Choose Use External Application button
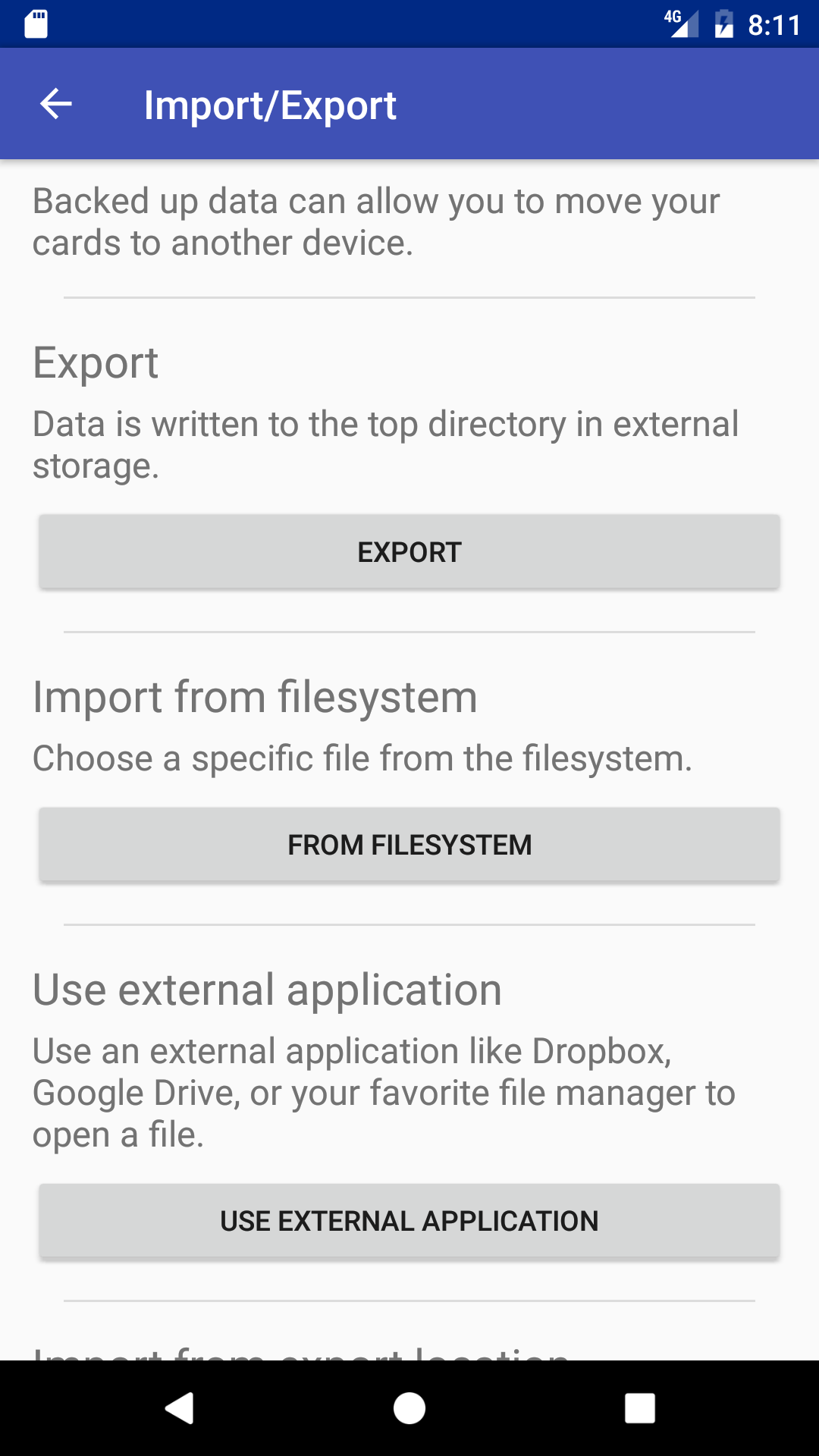The height and width of the screenshot is (1456, 819). point(409,1220)
